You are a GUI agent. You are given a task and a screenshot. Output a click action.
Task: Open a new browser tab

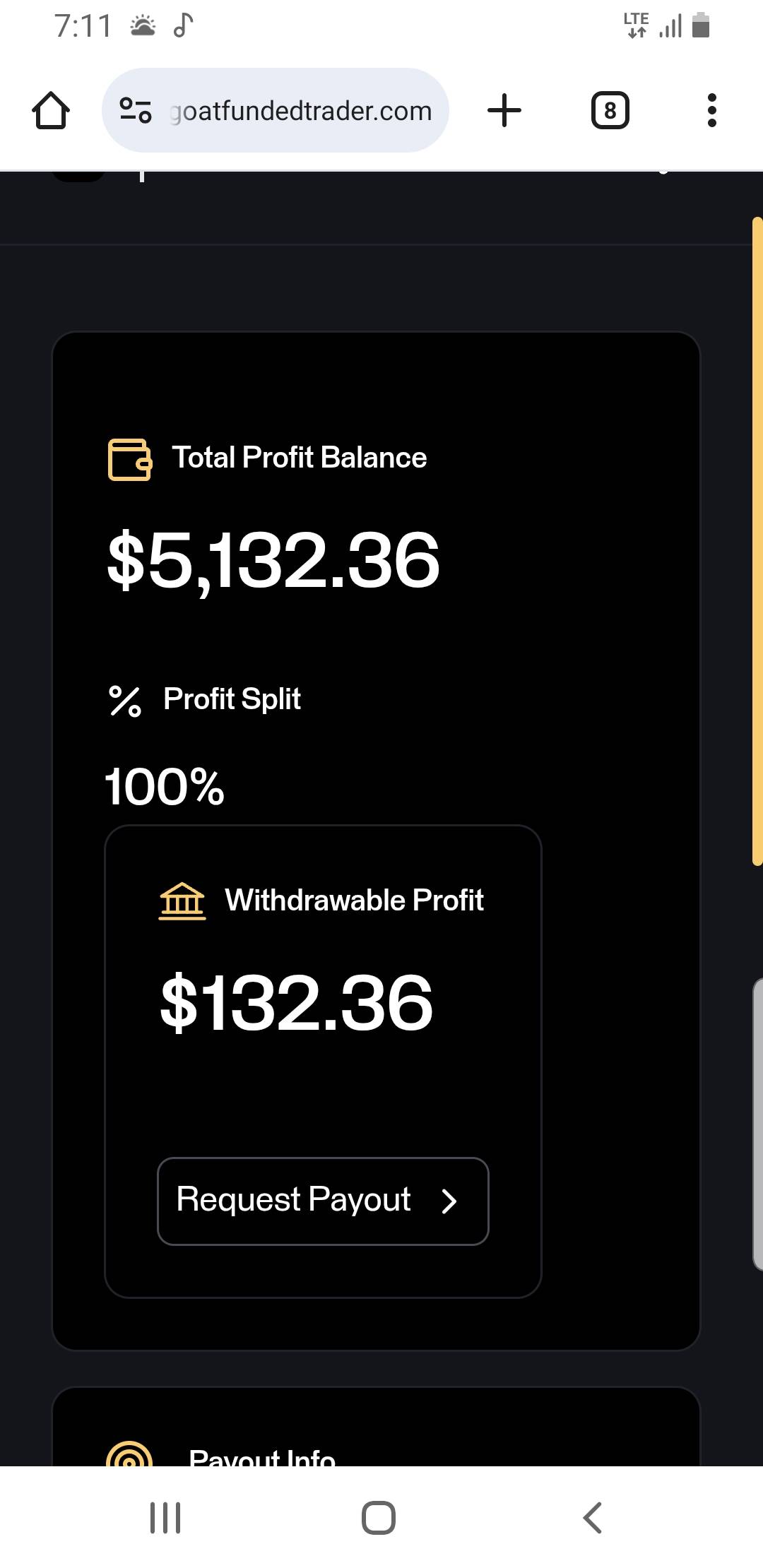[x=504, y=111]
